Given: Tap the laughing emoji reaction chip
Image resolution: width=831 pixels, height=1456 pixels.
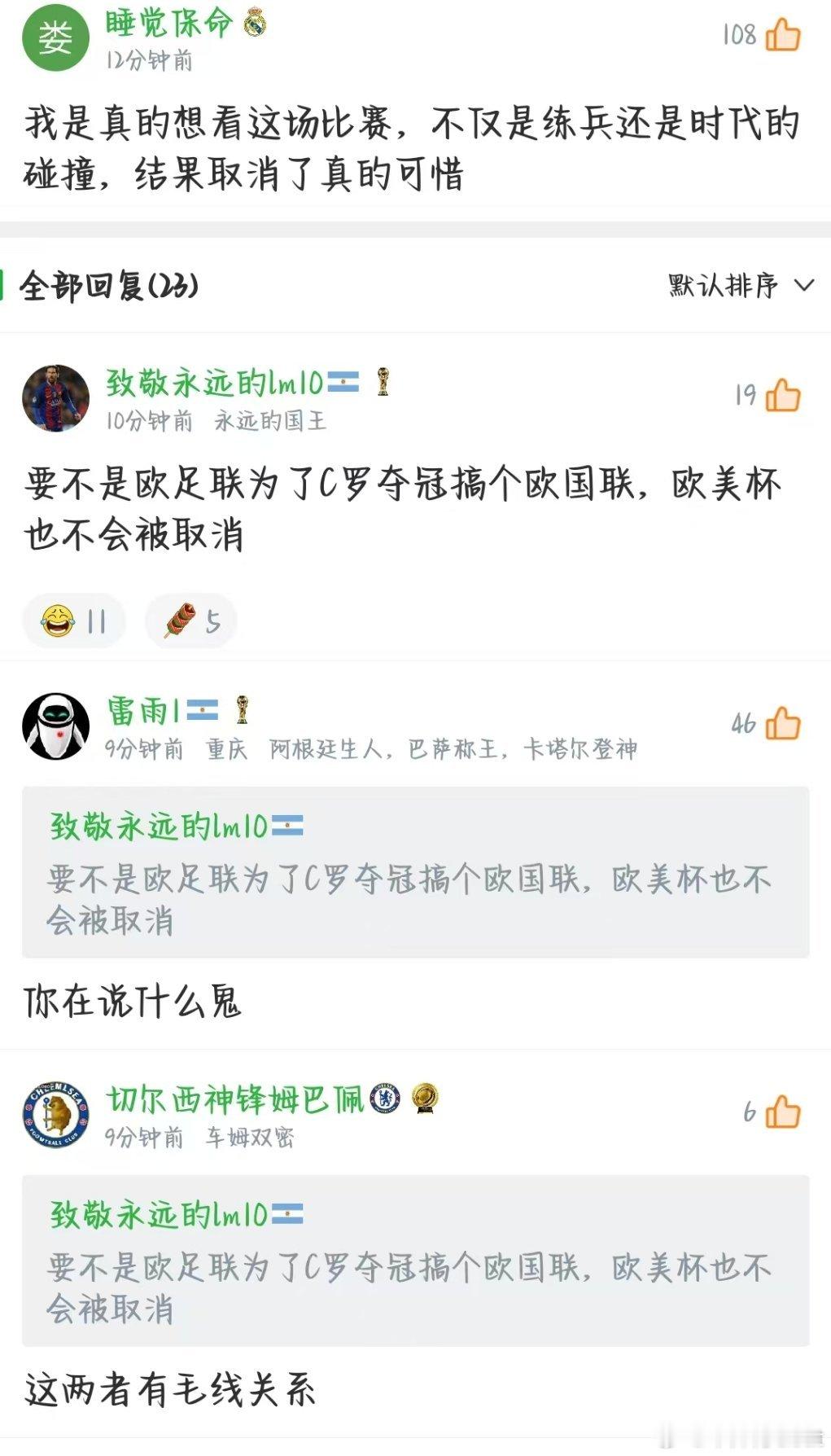Looking at the screenshot, I should [x=73, y=621].
